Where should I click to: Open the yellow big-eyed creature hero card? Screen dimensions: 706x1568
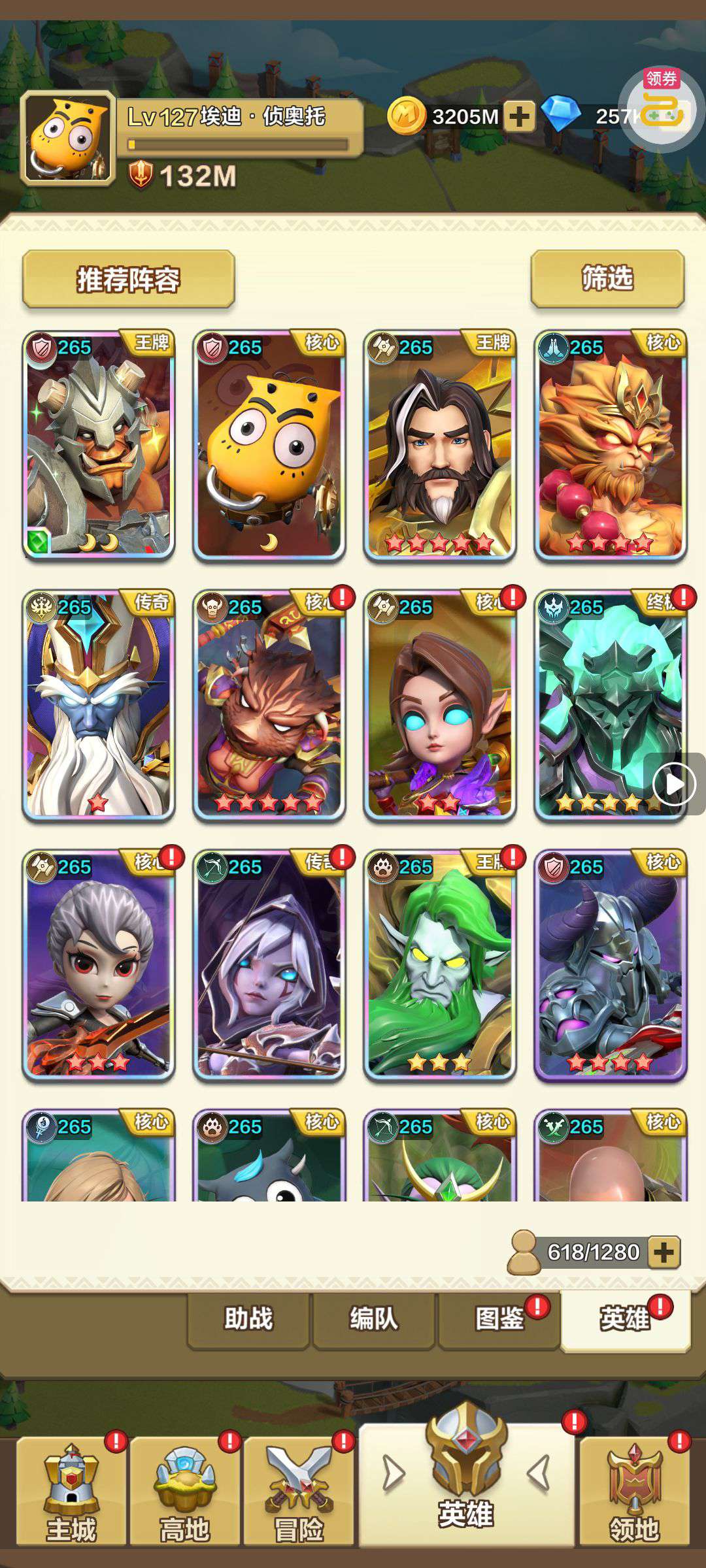269,446
